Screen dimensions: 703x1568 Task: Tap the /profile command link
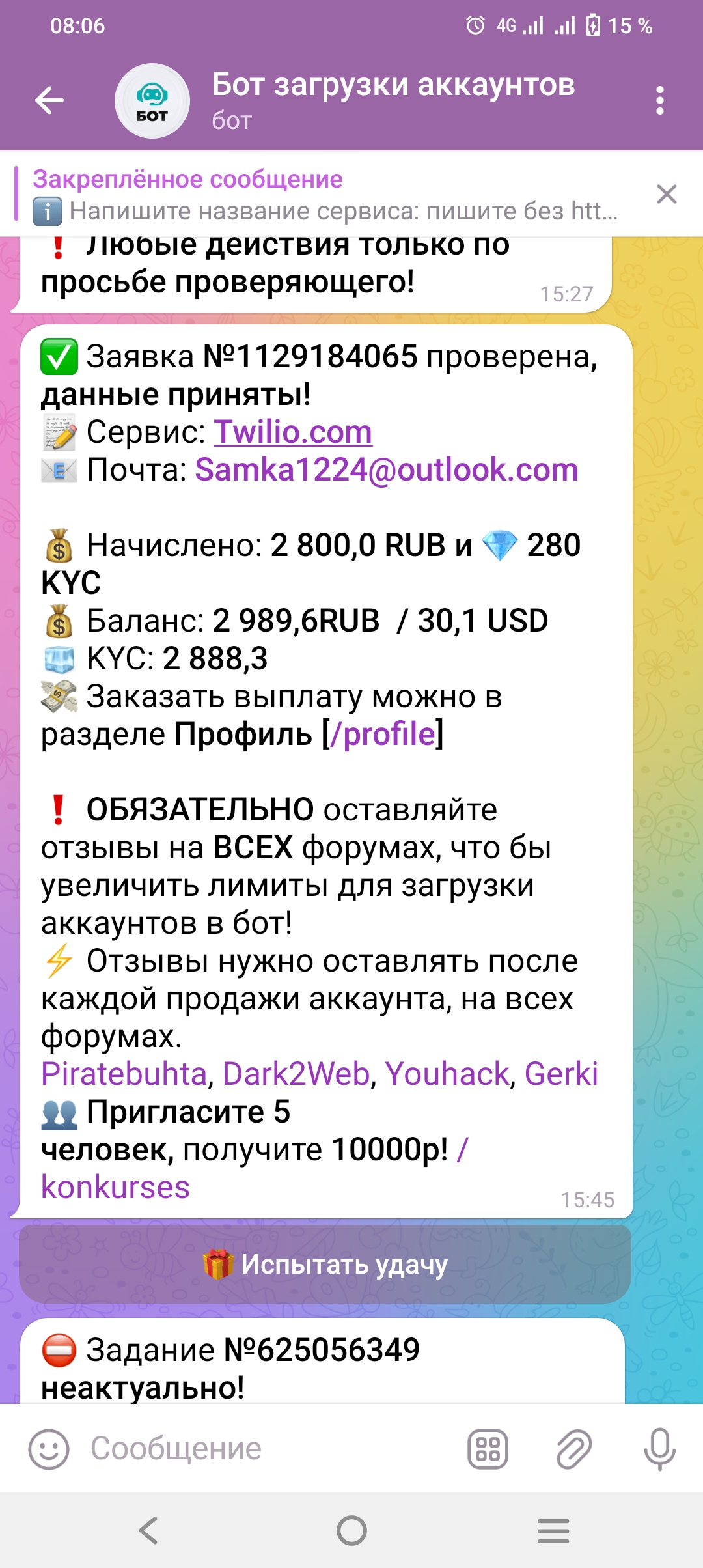[383, 735]
